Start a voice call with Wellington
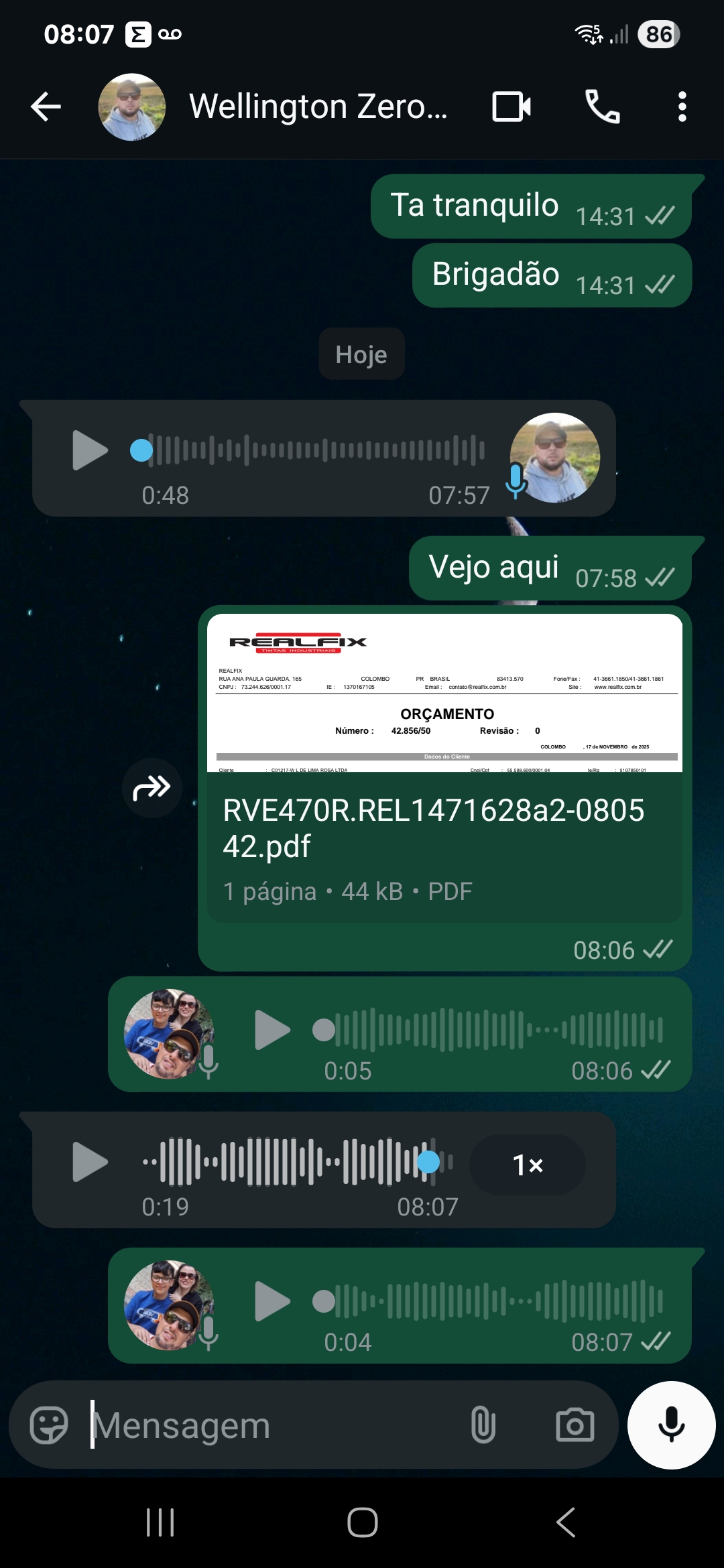The width and height of the screenshot is (724, 1568). pyautogui.click(x=602, y=107)
